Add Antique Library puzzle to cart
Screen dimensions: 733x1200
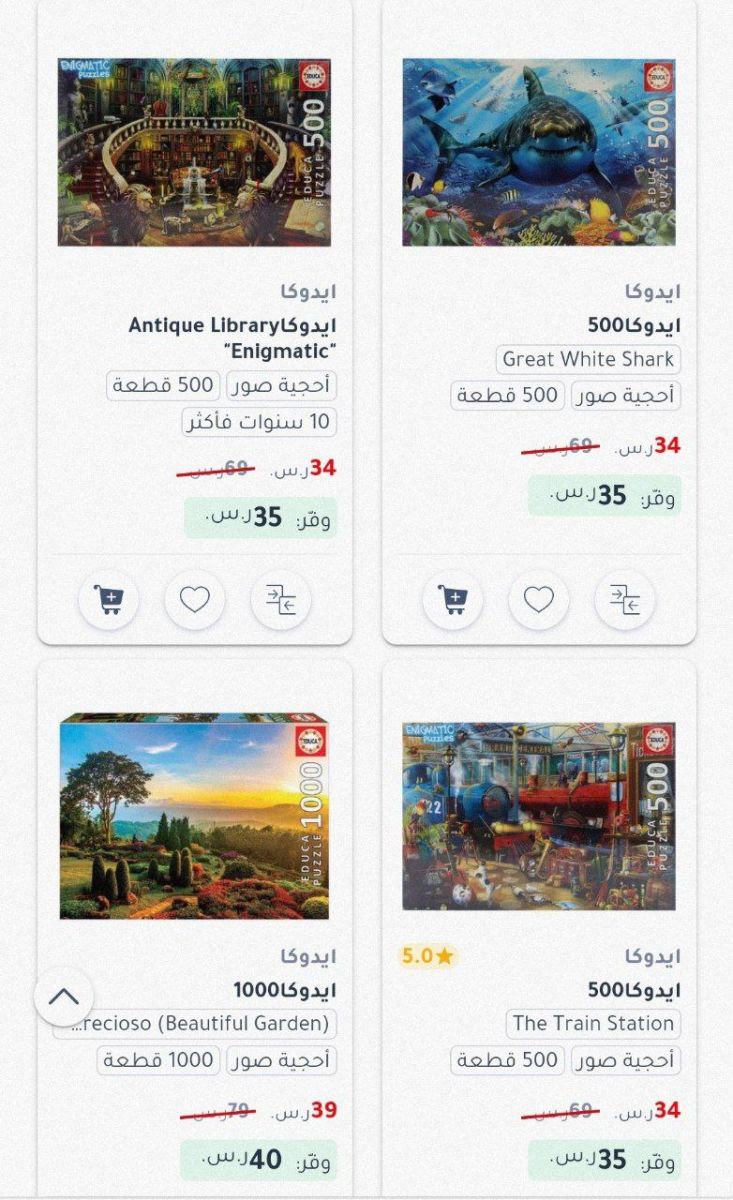[x=108, y=600]
